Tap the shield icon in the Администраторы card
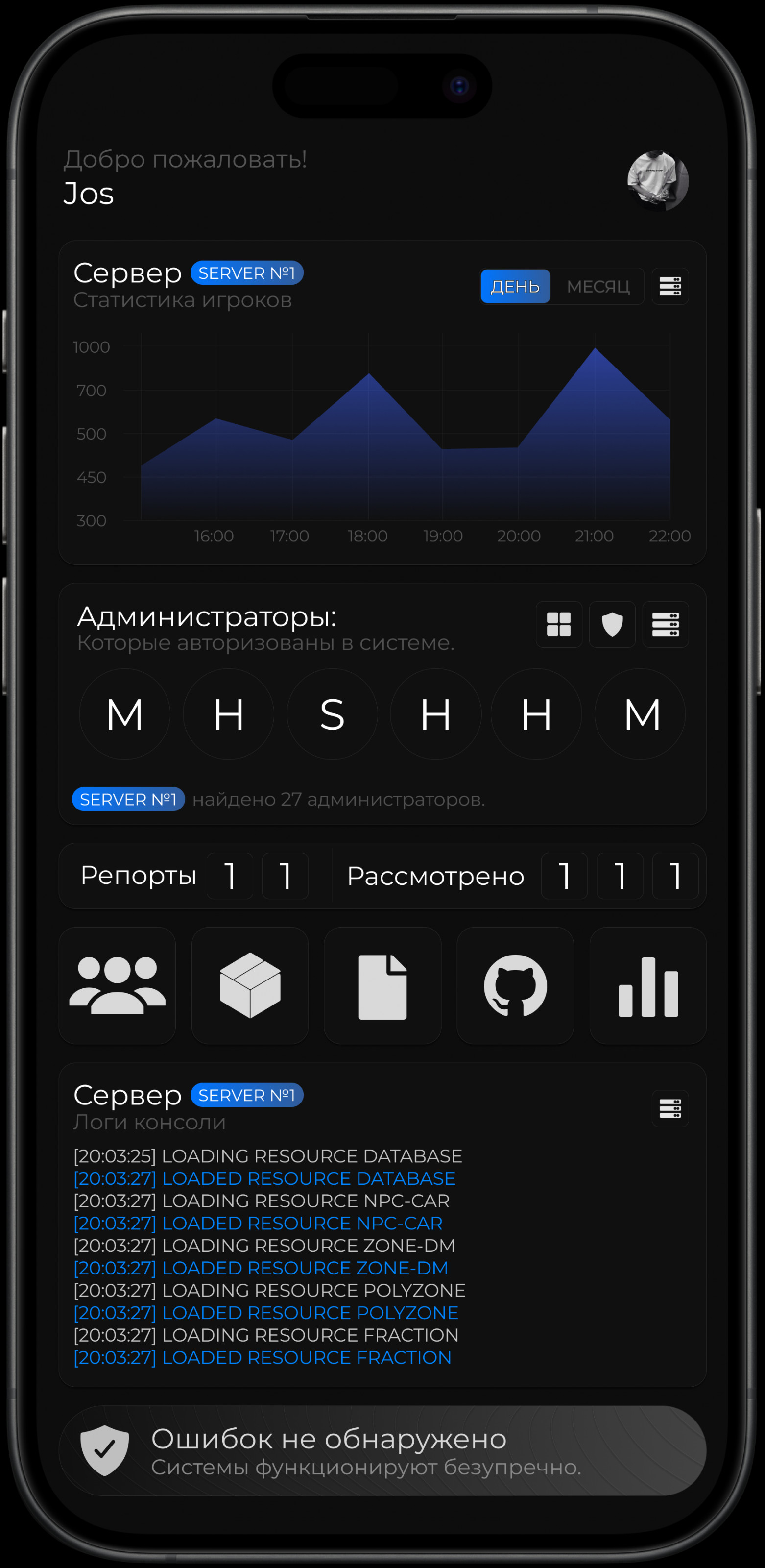765x1568 pixels. point(612,625)
